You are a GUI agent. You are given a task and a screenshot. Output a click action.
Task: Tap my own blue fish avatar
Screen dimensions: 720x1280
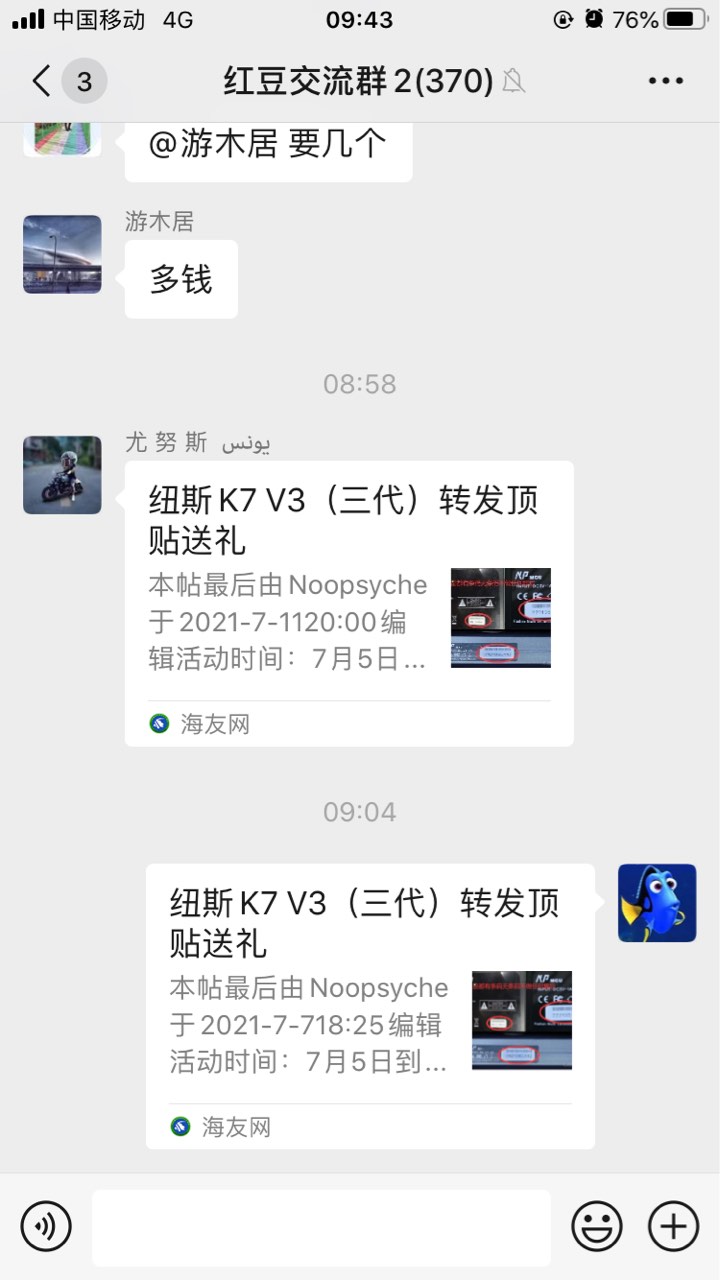coord(657,903)
